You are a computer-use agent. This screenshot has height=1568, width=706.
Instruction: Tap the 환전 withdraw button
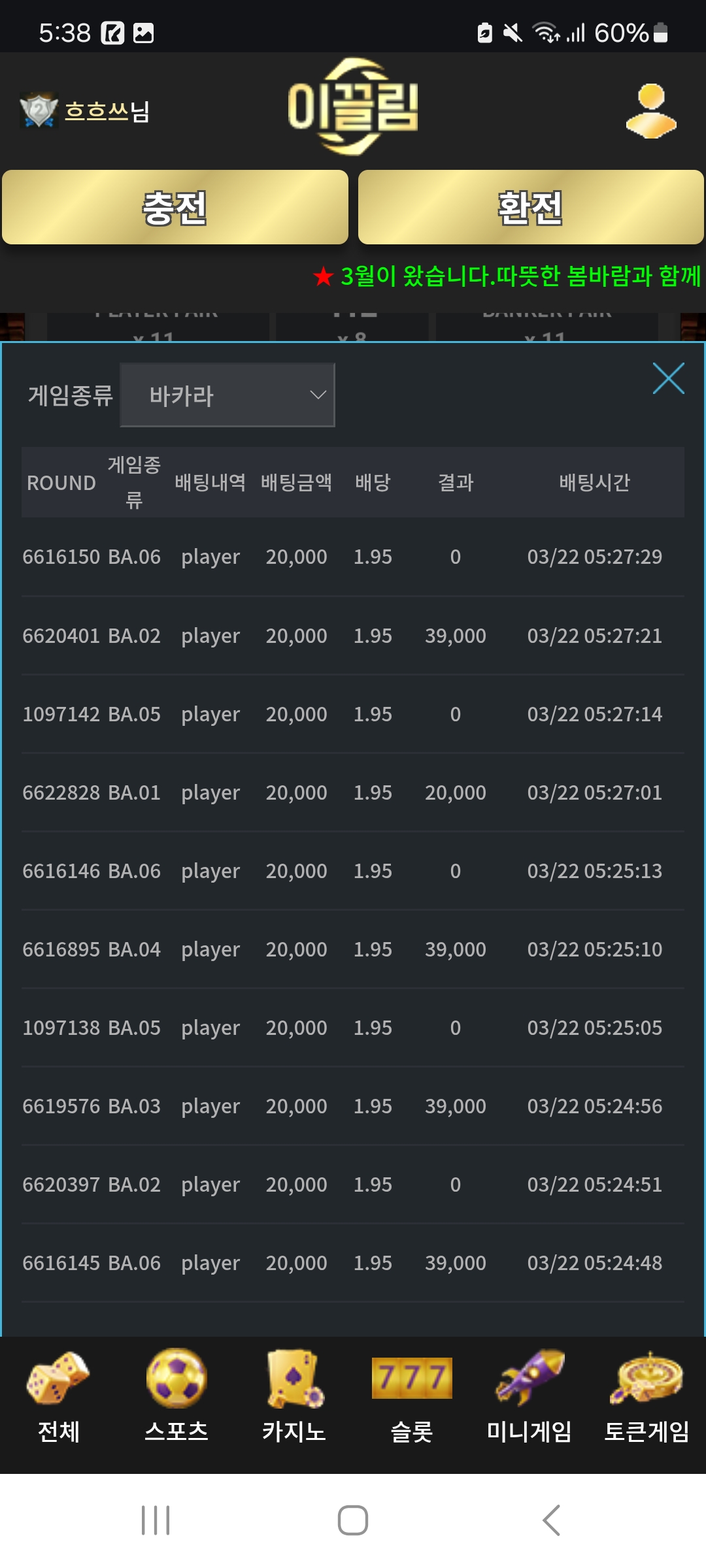pyautogui.click(x=531, y=207)
